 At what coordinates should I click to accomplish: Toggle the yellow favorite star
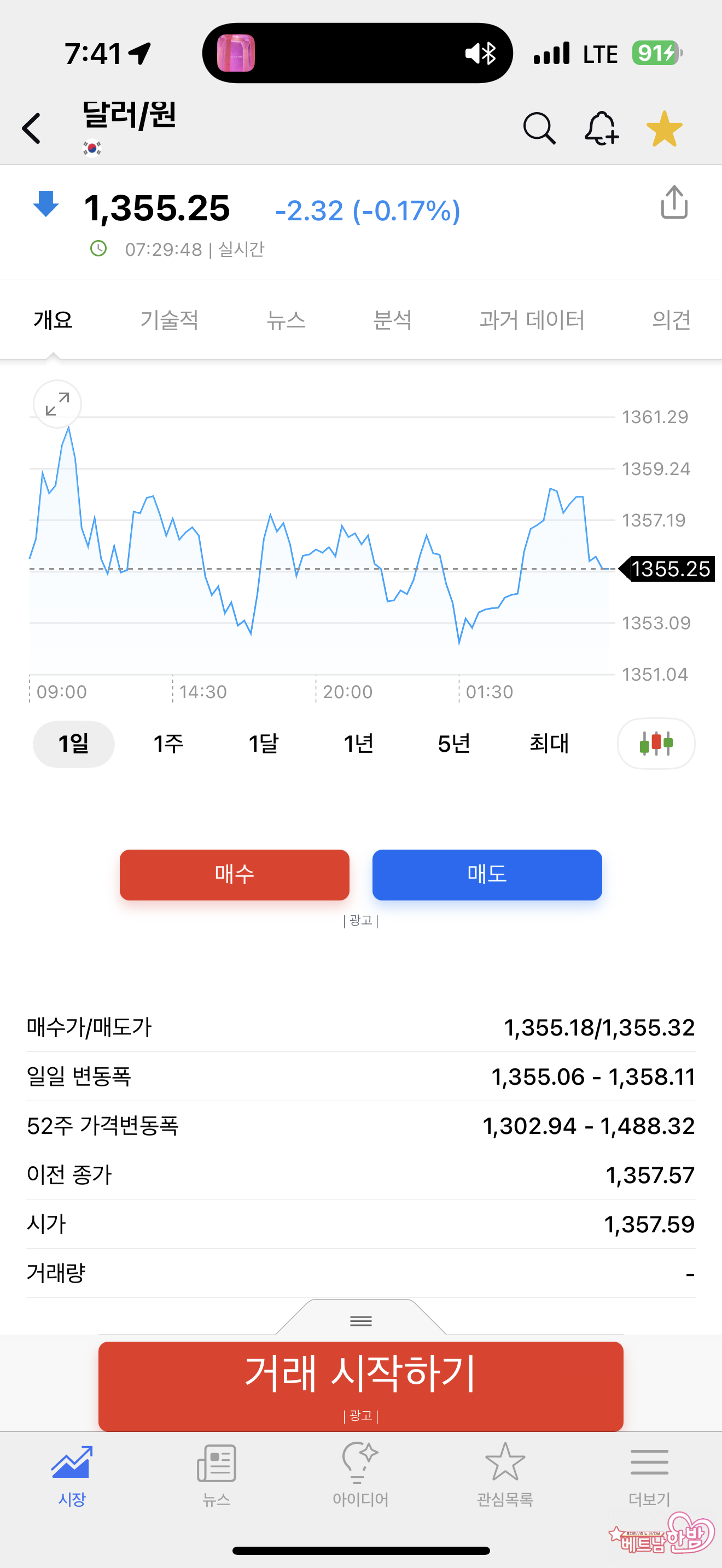click(664, 128)
